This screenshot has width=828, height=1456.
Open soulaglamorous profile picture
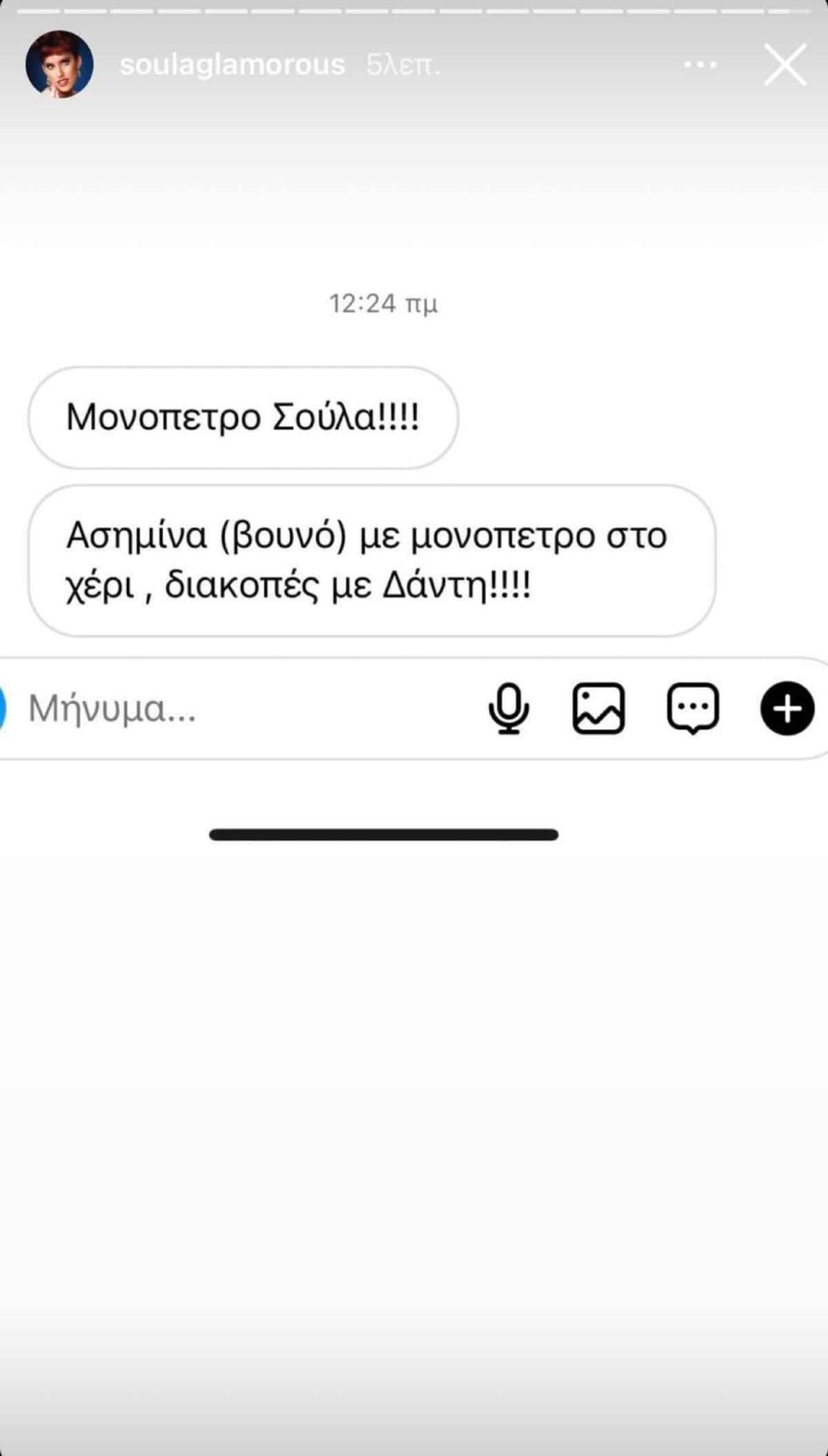[x=60, y=63]
